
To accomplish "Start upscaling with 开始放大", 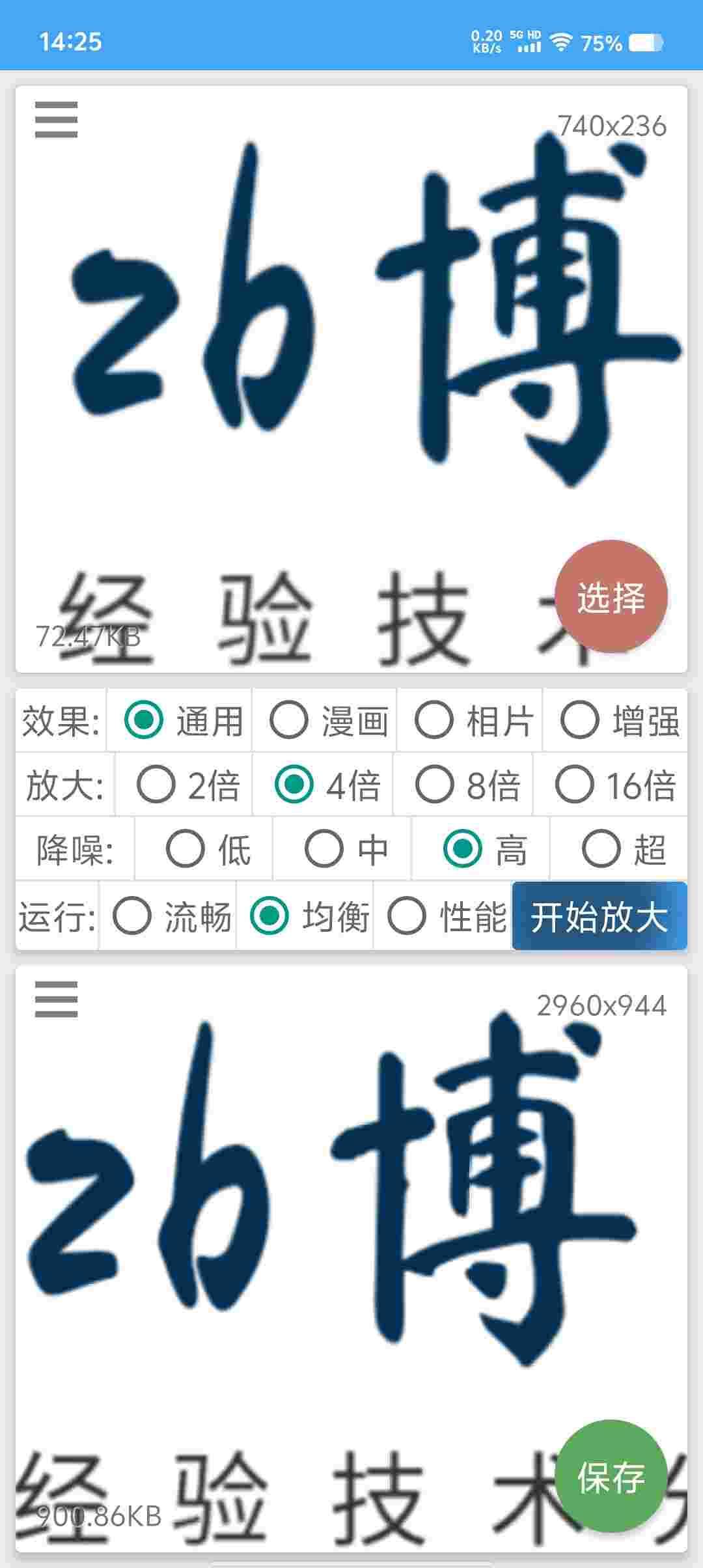I will click(x=599, y=916).
